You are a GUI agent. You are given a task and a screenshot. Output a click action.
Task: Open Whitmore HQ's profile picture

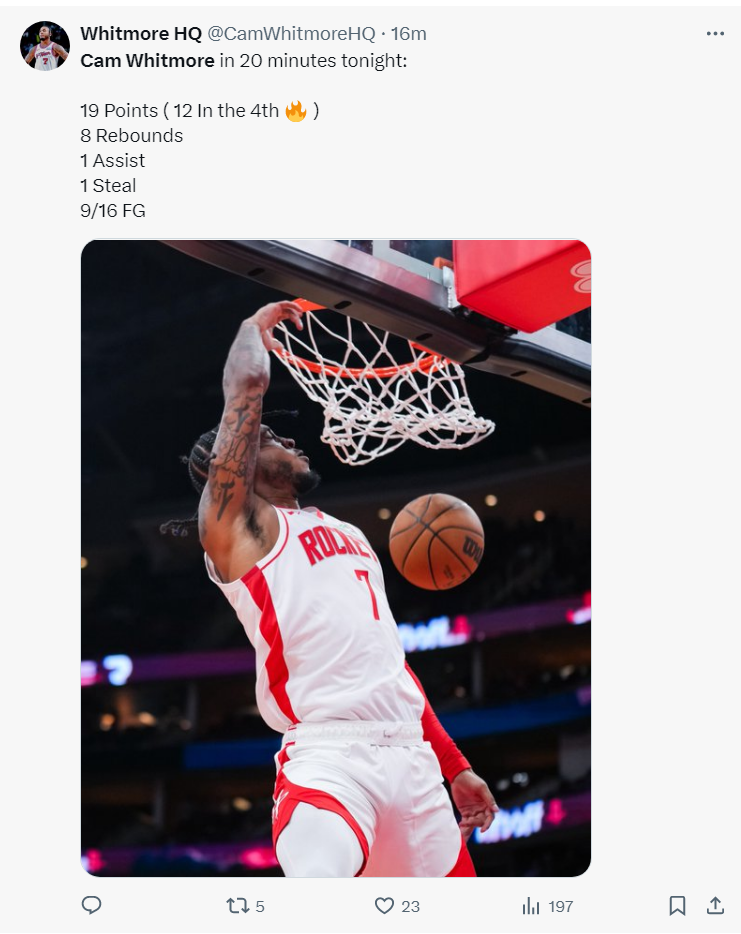coord(45,46)
